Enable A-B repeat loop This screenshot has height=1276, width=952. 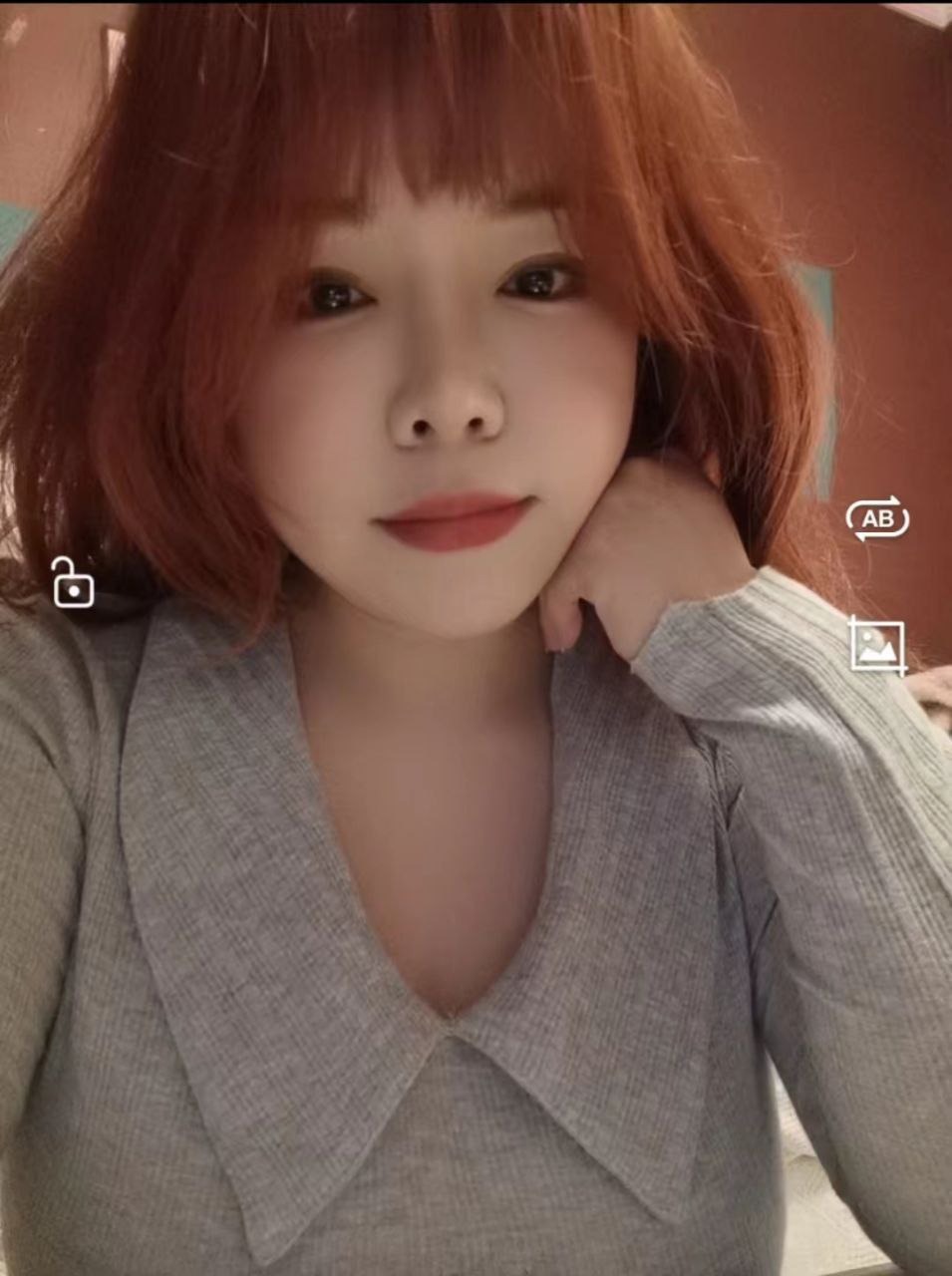tap(877, 518)
